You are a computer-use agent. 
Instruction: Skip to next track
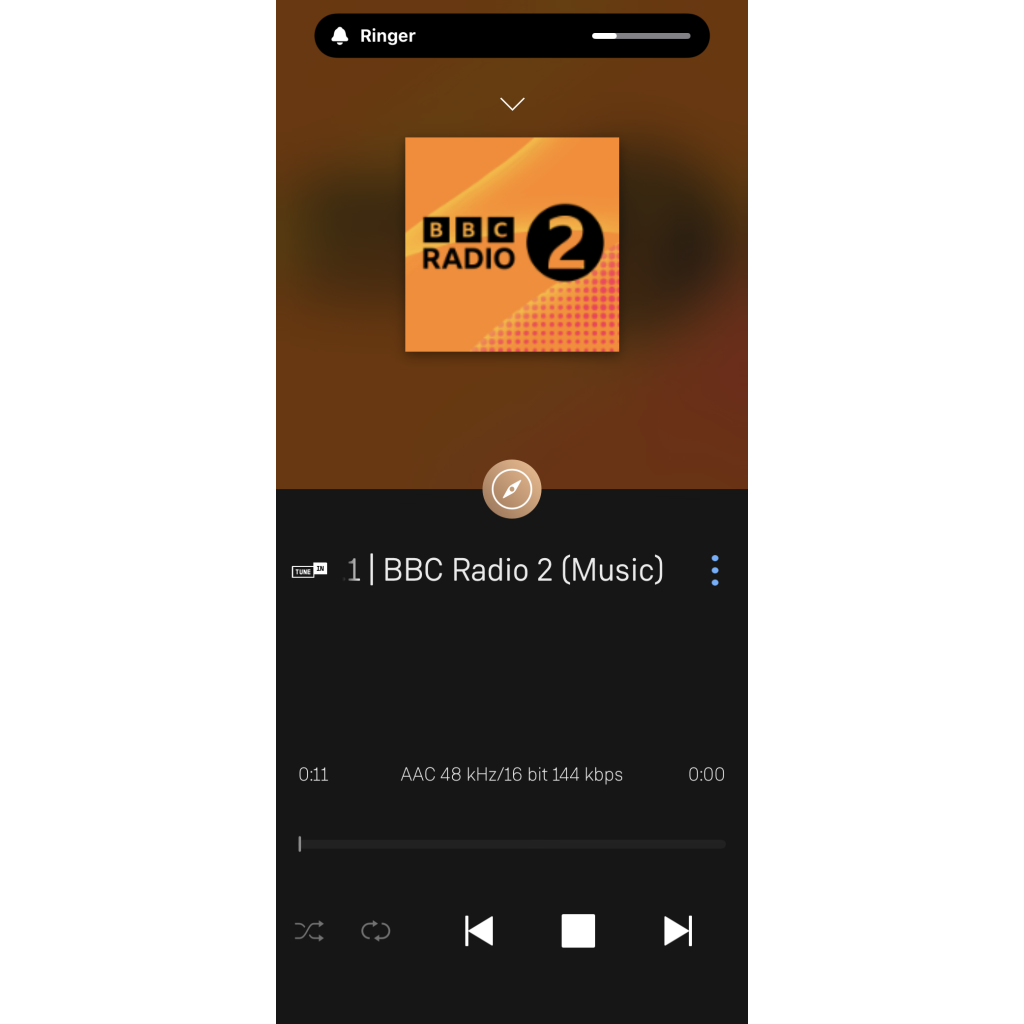point(678,931)
